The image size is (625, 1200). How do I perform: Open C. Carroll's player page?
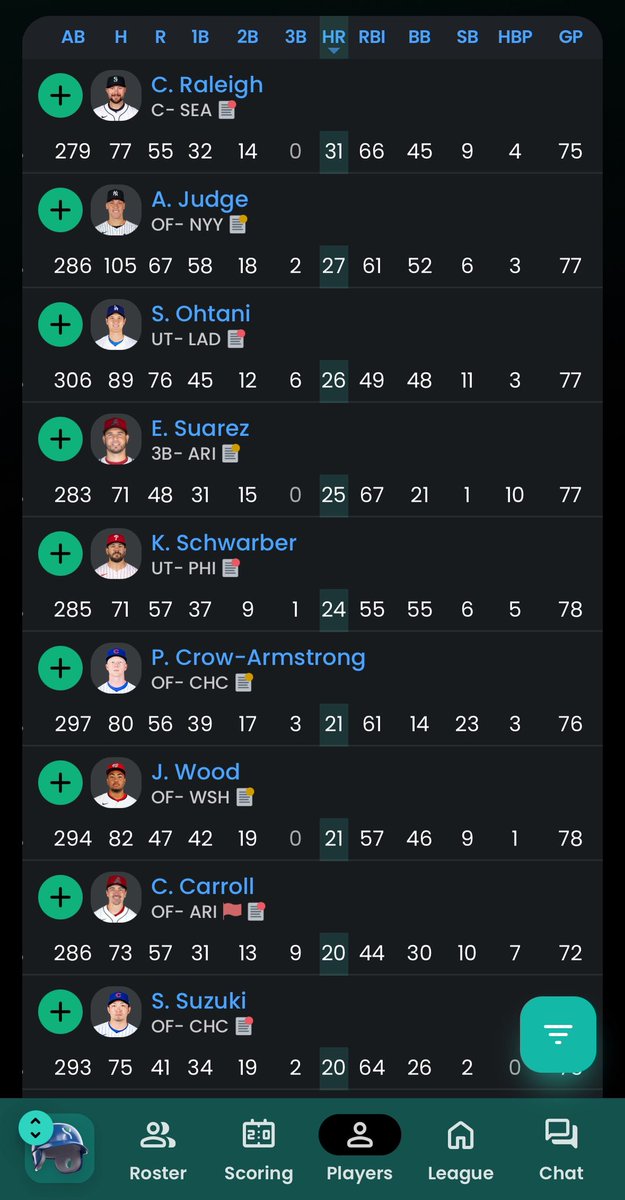click(203, 886)
